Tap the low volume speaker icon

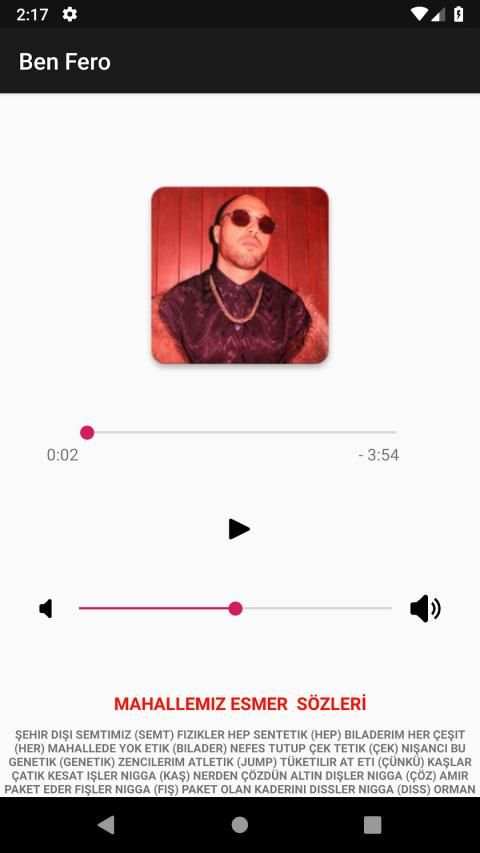point(46,608)
